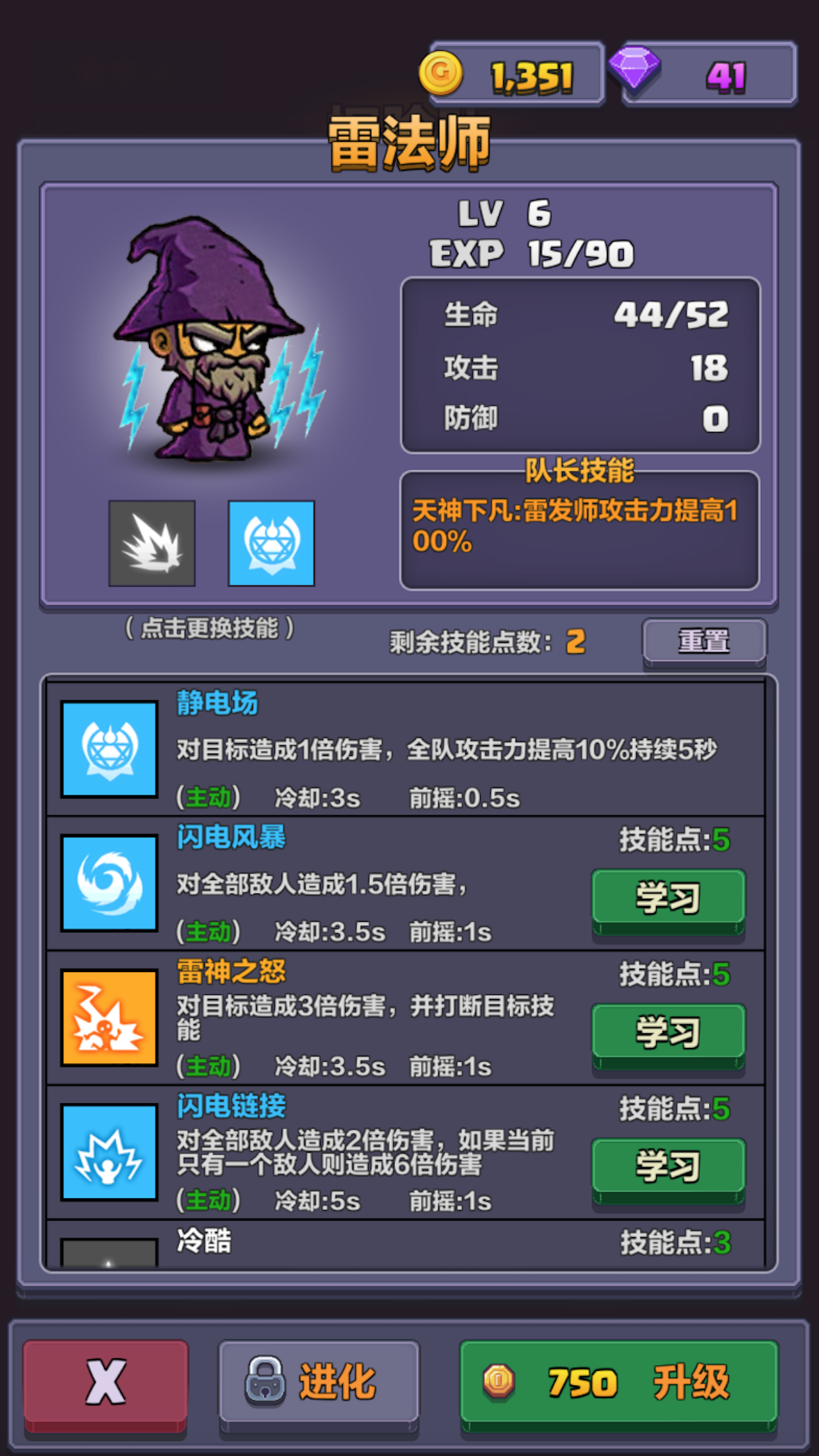Tap the 闪电风暴 skill icon
The height and width of the screenshot is (1456, 819).
click(109, 884)
